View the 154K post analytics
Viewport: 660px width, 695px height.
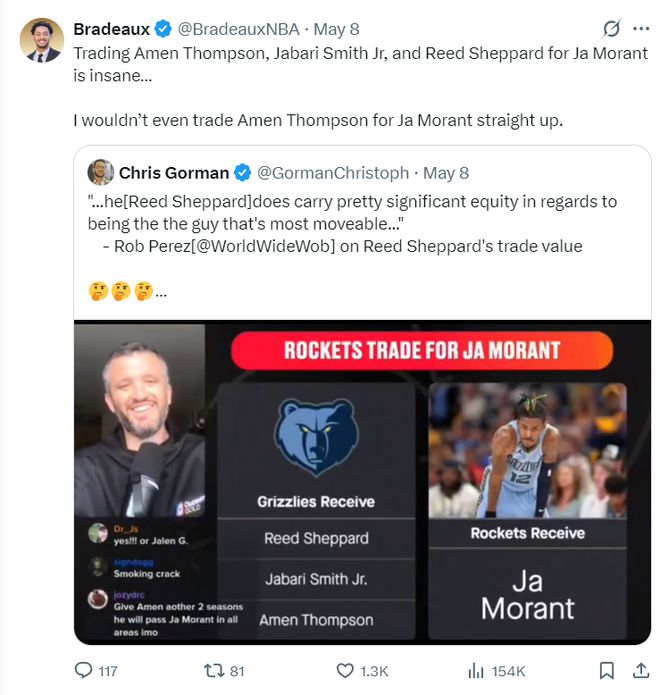coord(477,670)
